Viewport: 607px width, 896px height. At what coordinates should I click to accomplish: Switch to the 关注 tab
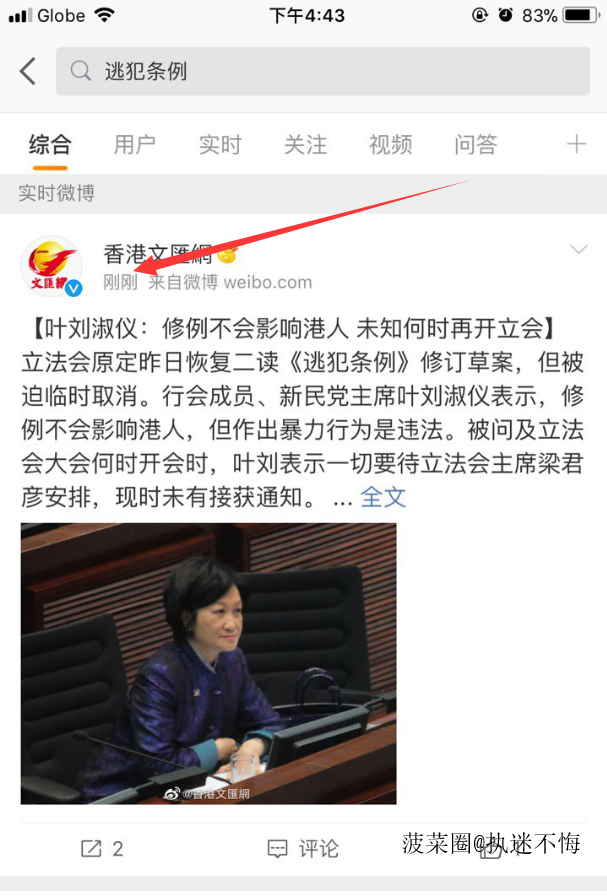coord(305,145)
